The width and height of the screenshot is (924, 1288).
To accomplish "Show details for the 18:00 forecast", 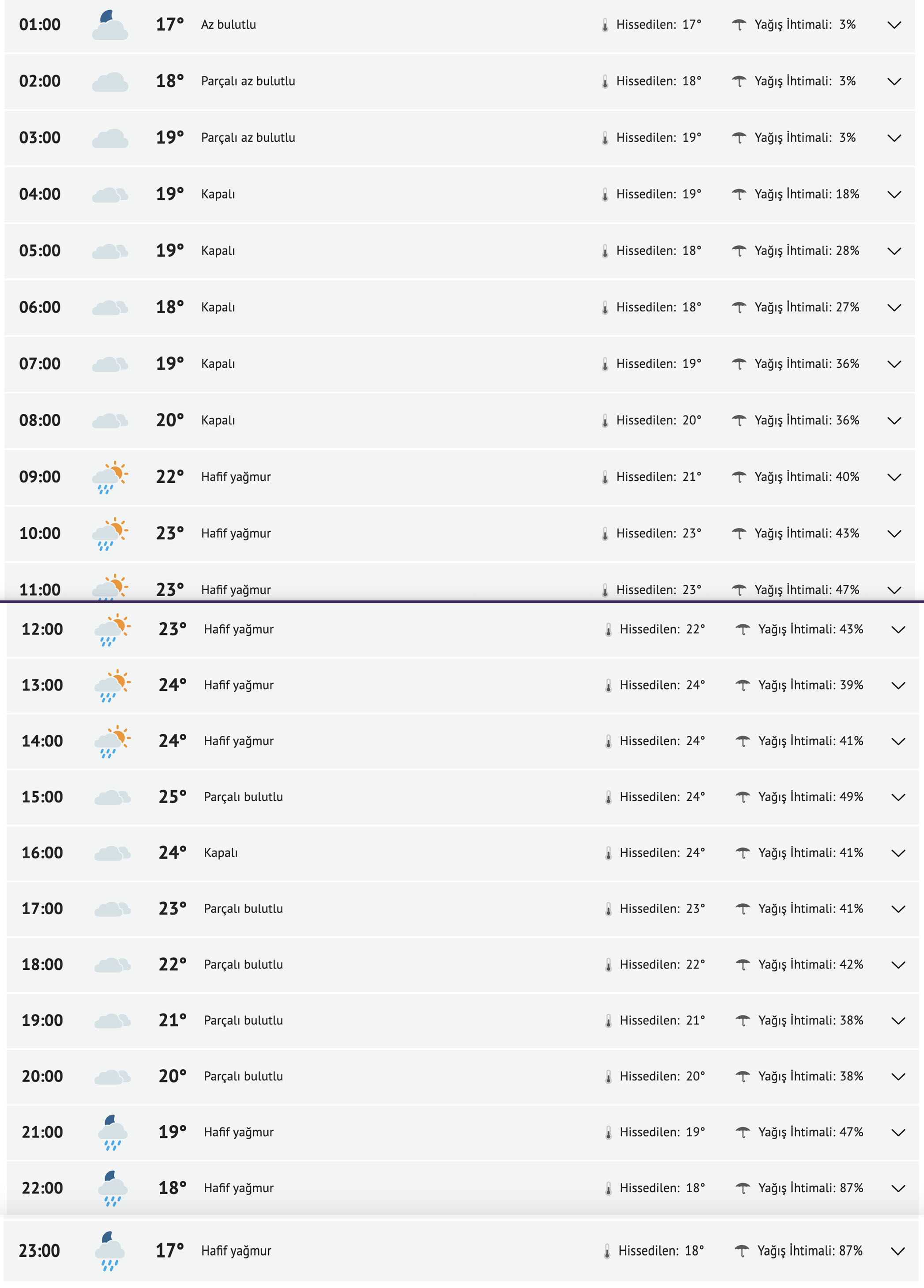I will (898, 965).
